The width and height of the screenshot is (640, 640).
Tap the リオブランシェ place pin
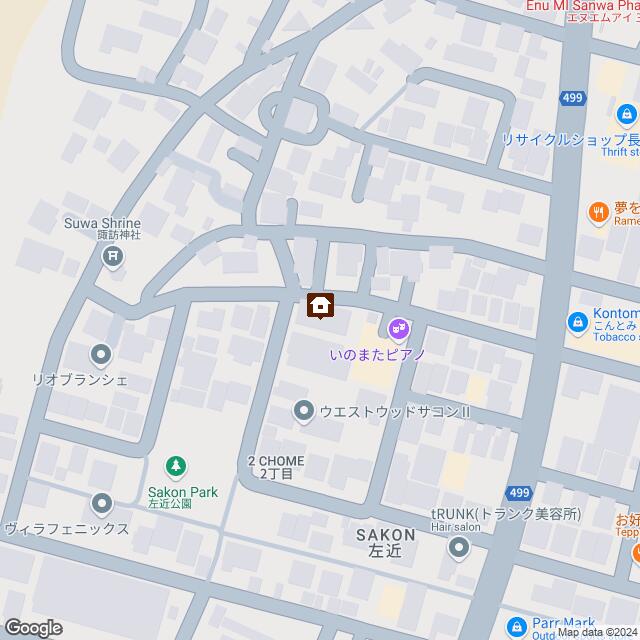(x=101, y=354)
